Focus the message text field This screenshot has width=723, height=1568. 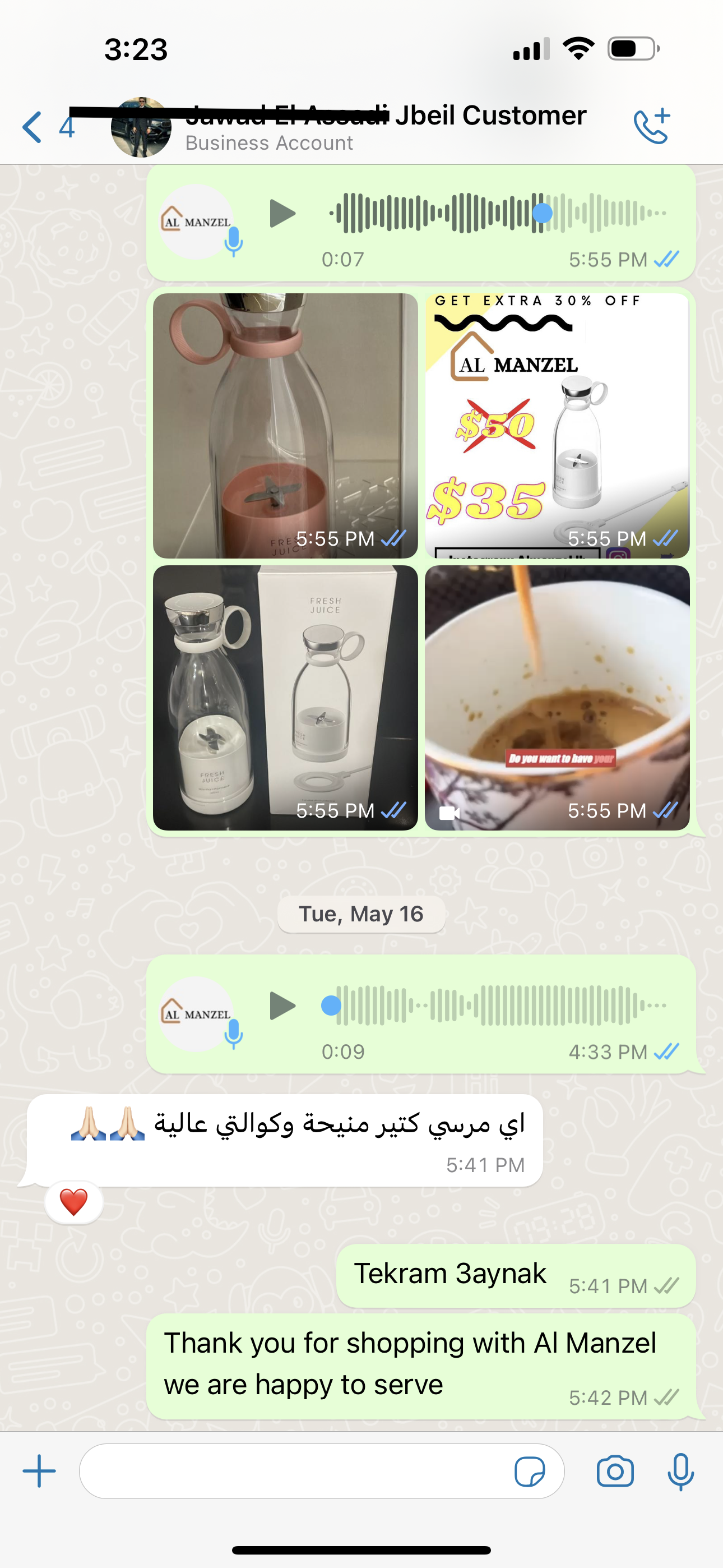(x=292, y=1471)
